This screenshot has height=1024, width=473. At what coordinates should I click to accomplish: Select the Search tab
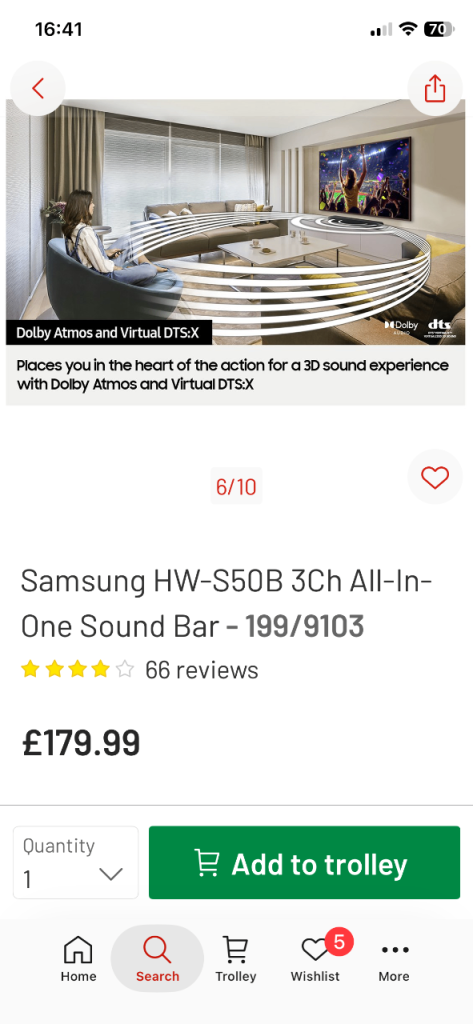pyautogui.click(x=157, y=959)
